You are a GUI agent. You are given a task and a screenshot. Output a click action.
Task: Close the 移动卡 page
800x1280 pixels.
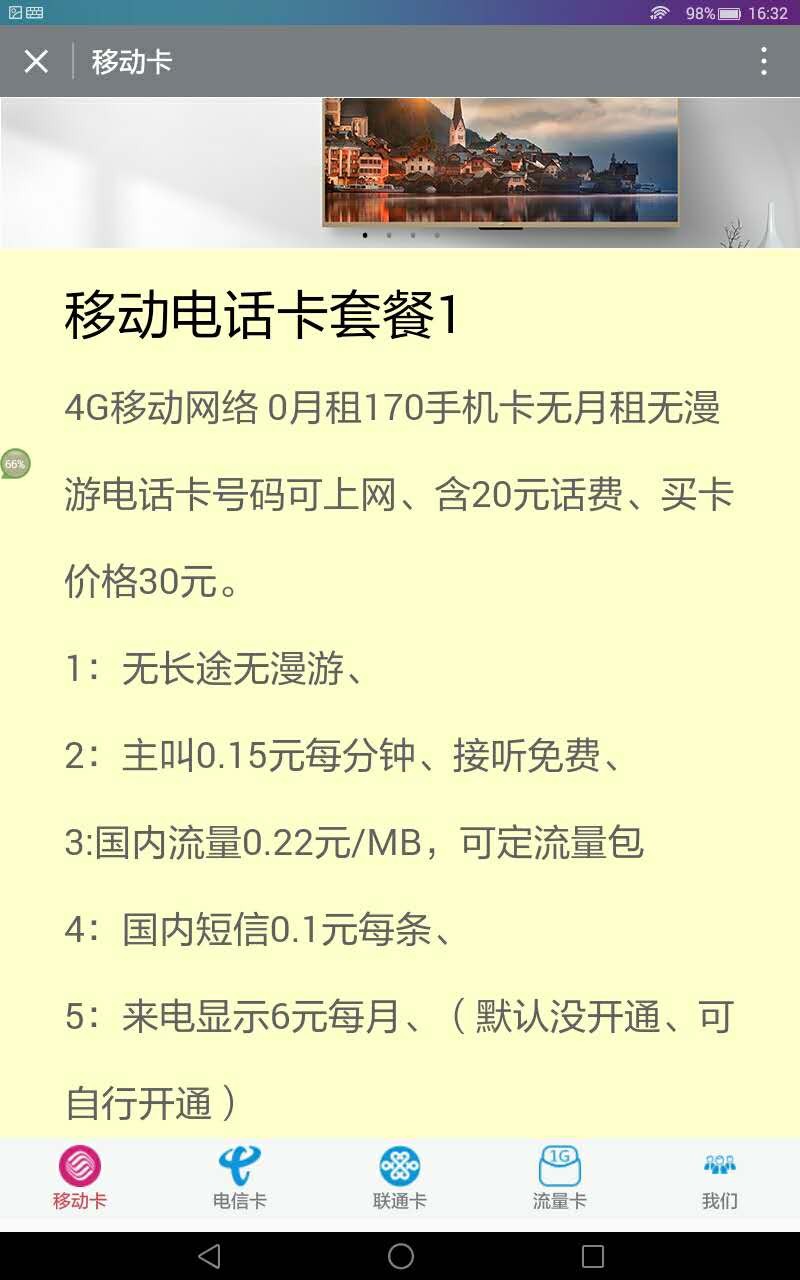(x=36, y=62)
